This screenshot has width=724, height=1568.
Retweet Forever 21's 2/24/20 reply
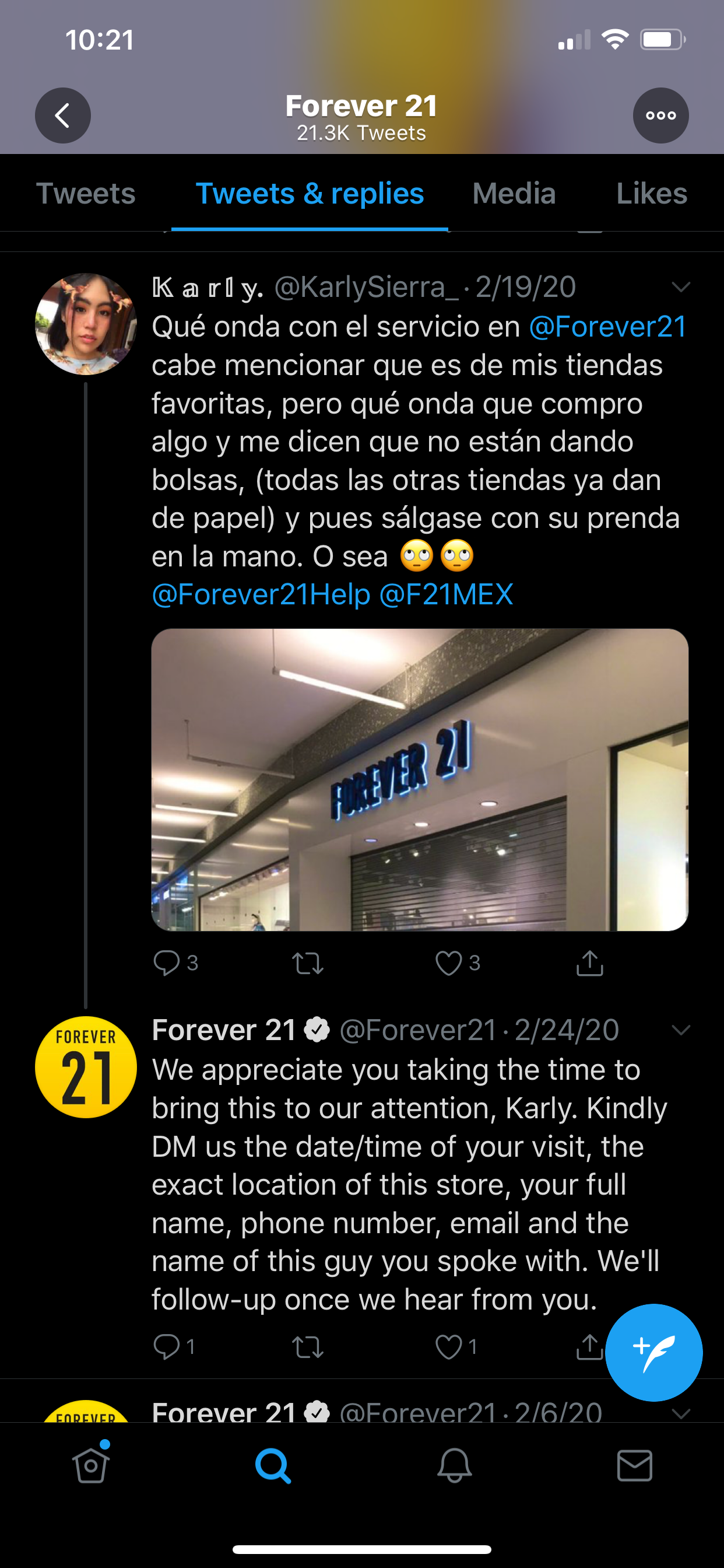[x=308, y=1347]
